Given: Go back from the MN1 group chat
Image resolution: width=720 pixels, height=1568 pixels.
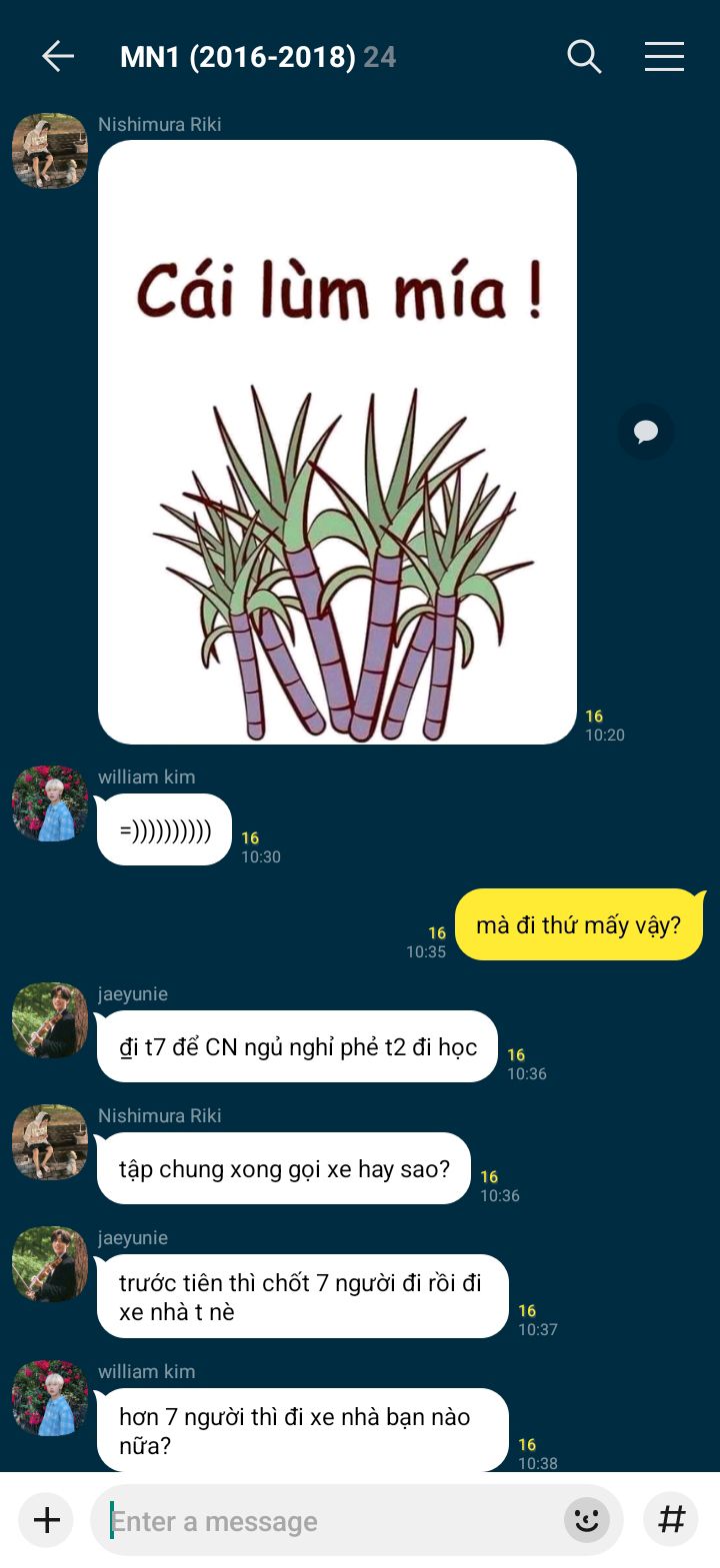Looking at the screenshot, I should [58, 57].
